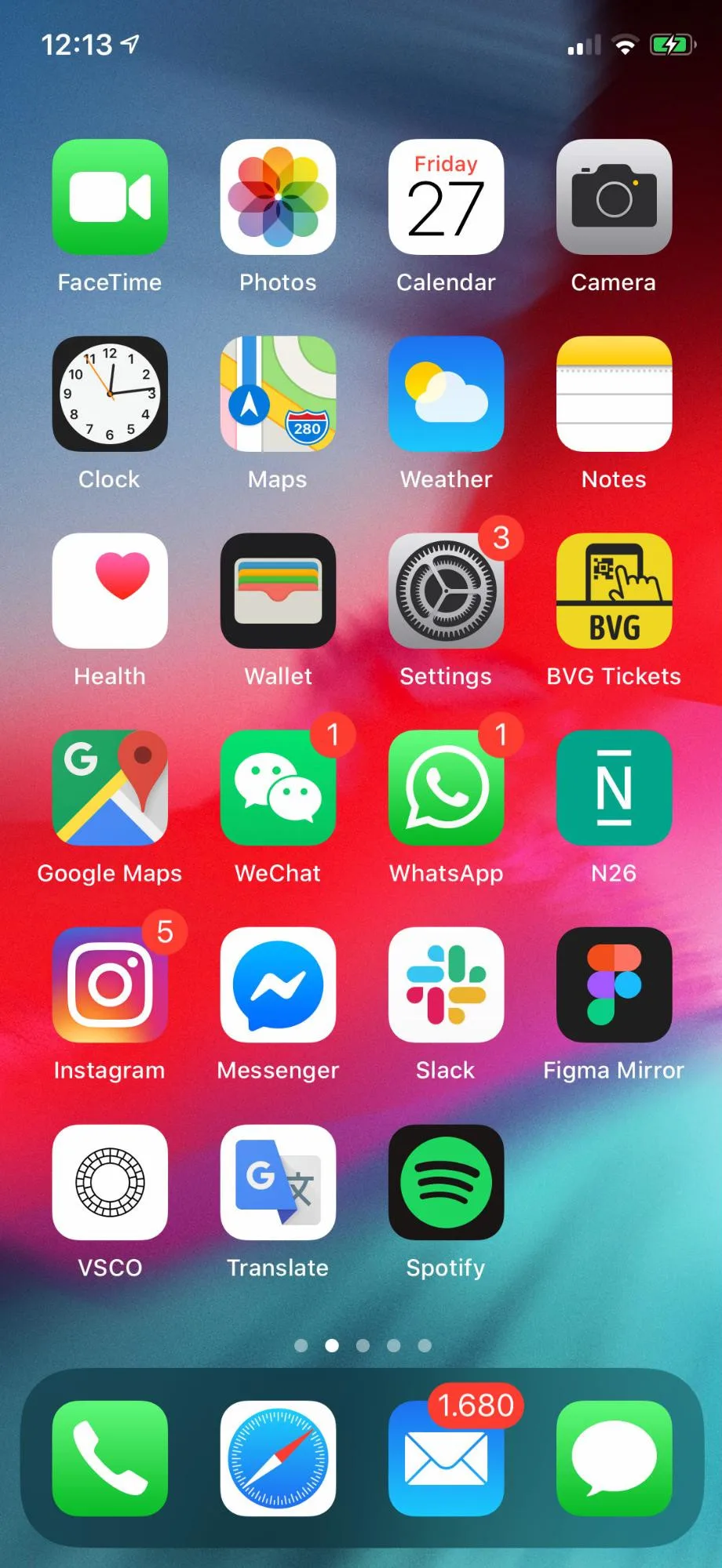Open the FaceTime app
Viewport: 722px width, 1568px height.
[110, 197]
